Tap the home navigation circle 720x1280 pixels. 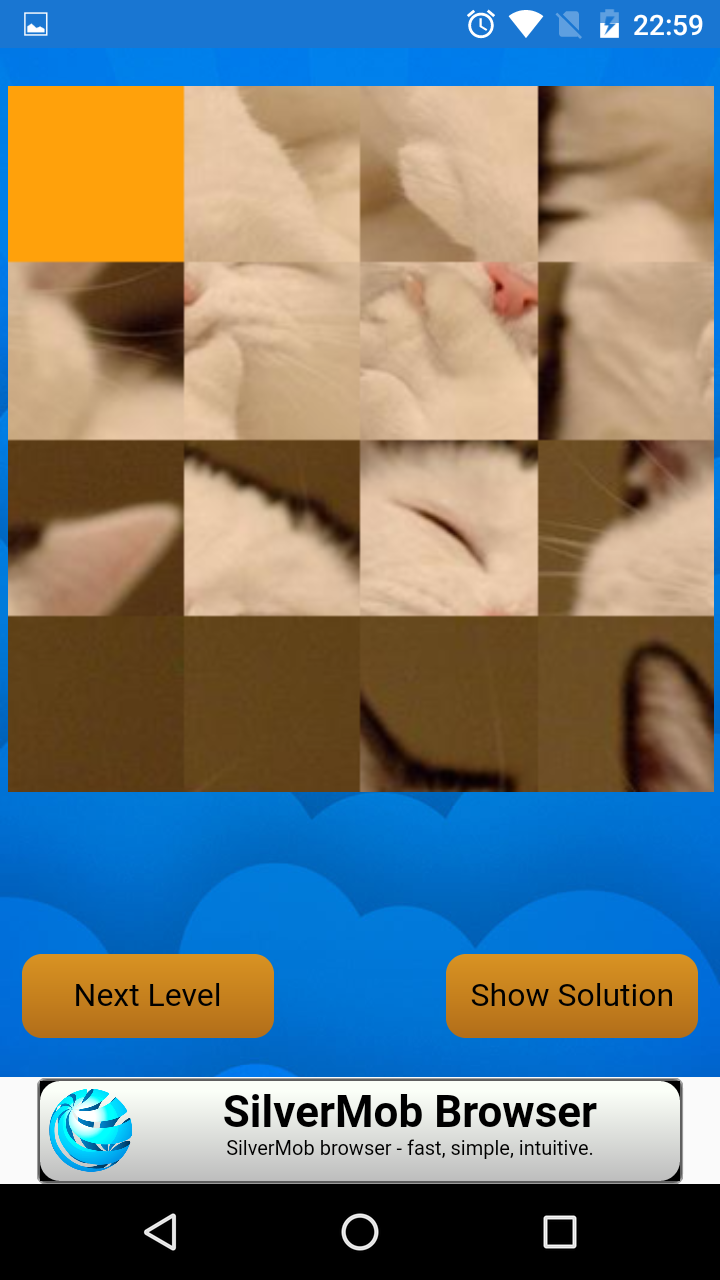click(360, 1232)
